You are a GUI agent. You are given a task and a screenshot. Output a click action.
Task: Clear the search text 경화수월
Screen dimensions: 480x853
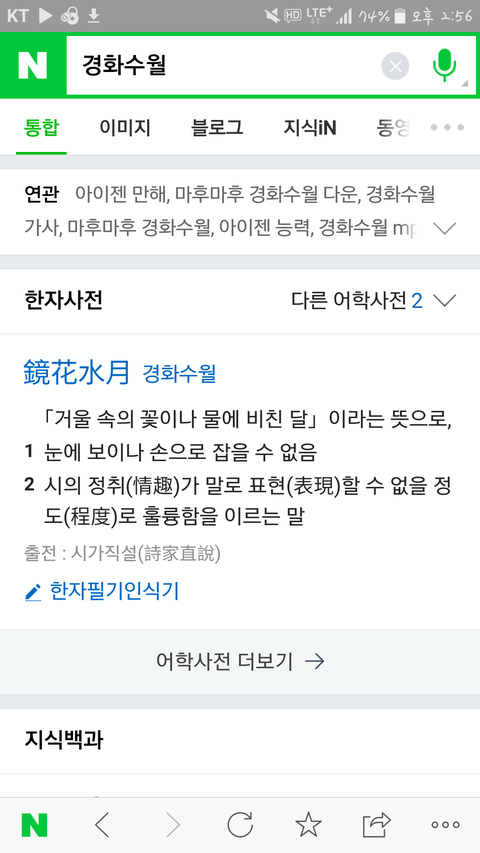pyautogui.click(x=395, y=66)
